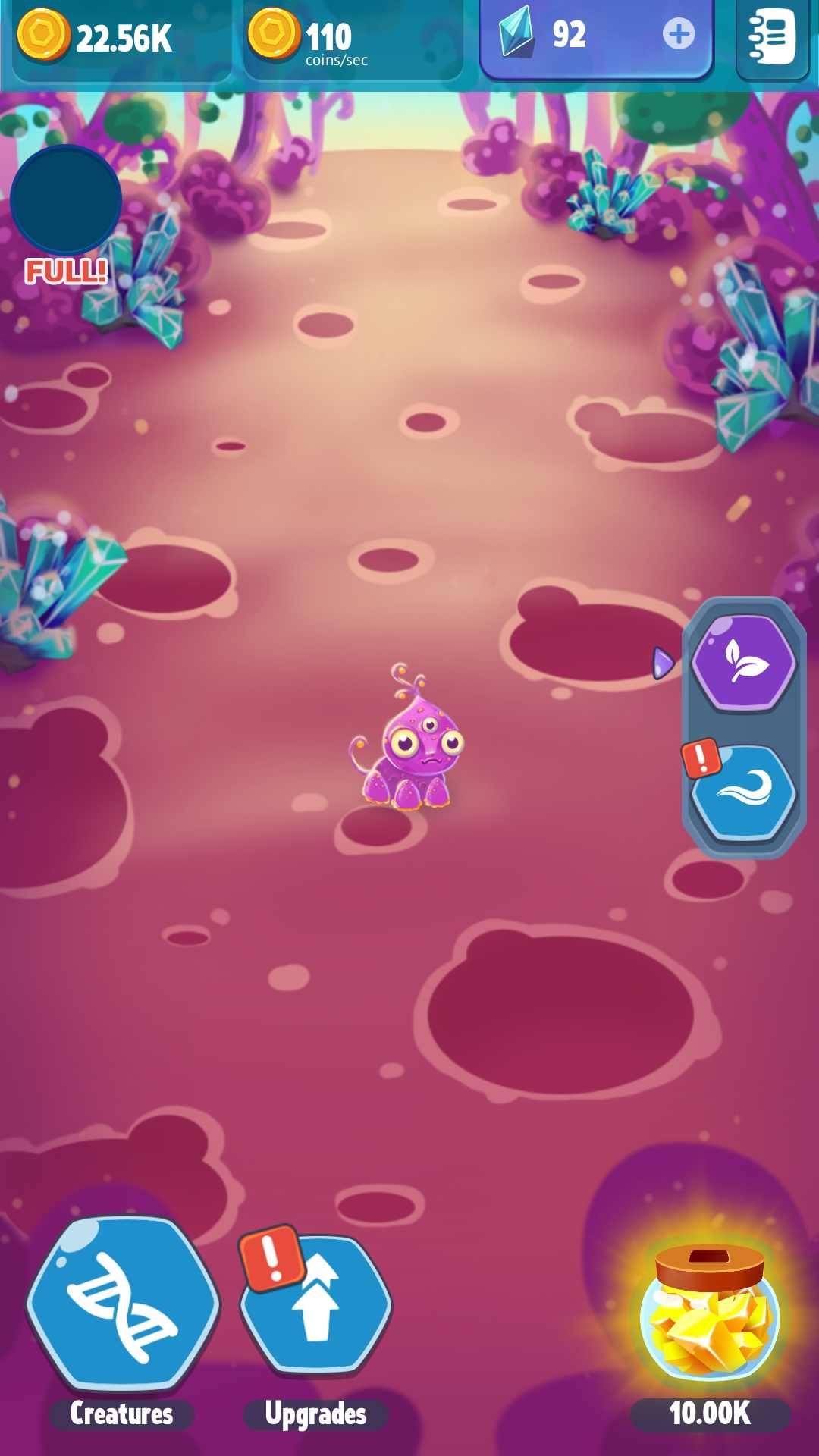Select the purple plant planet button
819x1456 pixels.
[x=744, y=662]
